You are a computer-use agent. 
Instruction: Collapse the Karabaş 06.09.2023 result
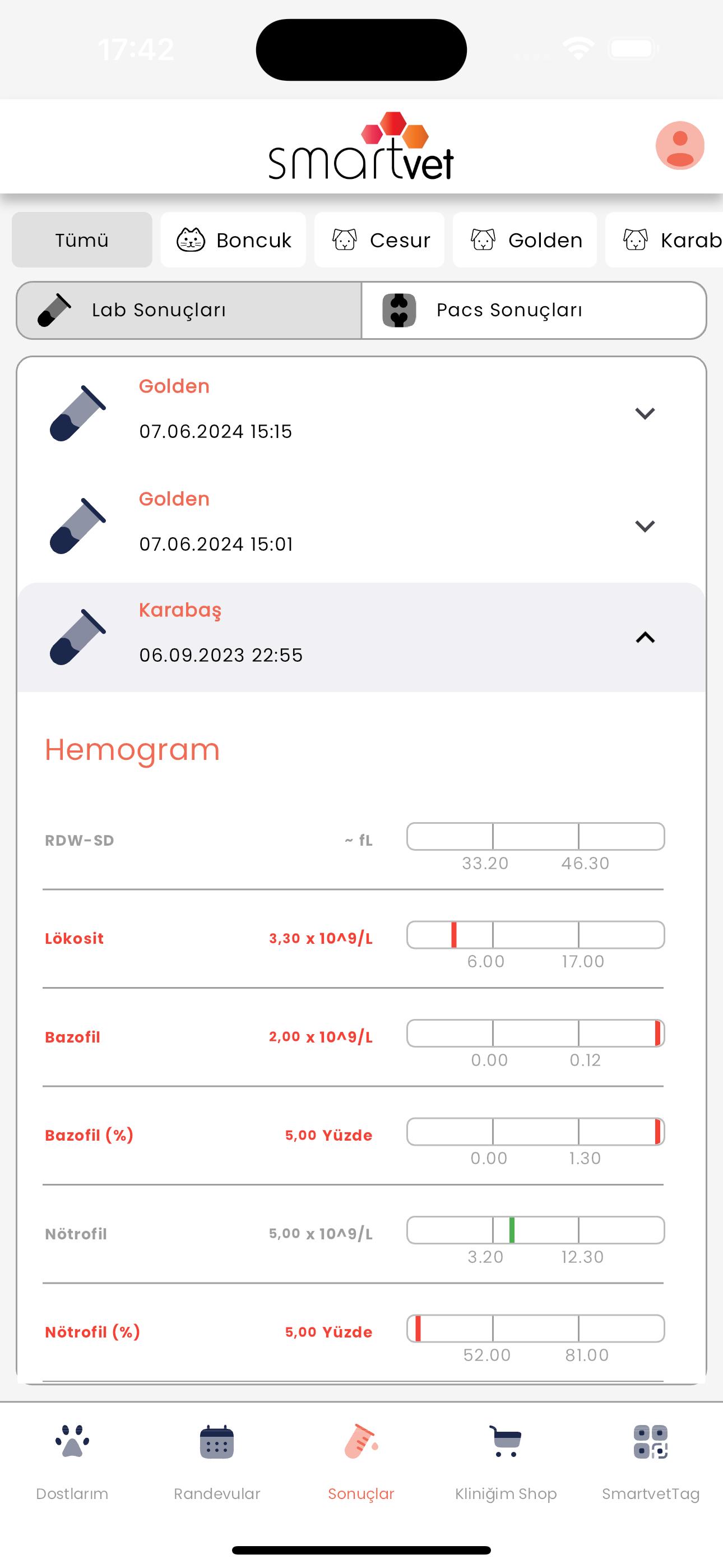pyautogui.click(x=361, y=637)
